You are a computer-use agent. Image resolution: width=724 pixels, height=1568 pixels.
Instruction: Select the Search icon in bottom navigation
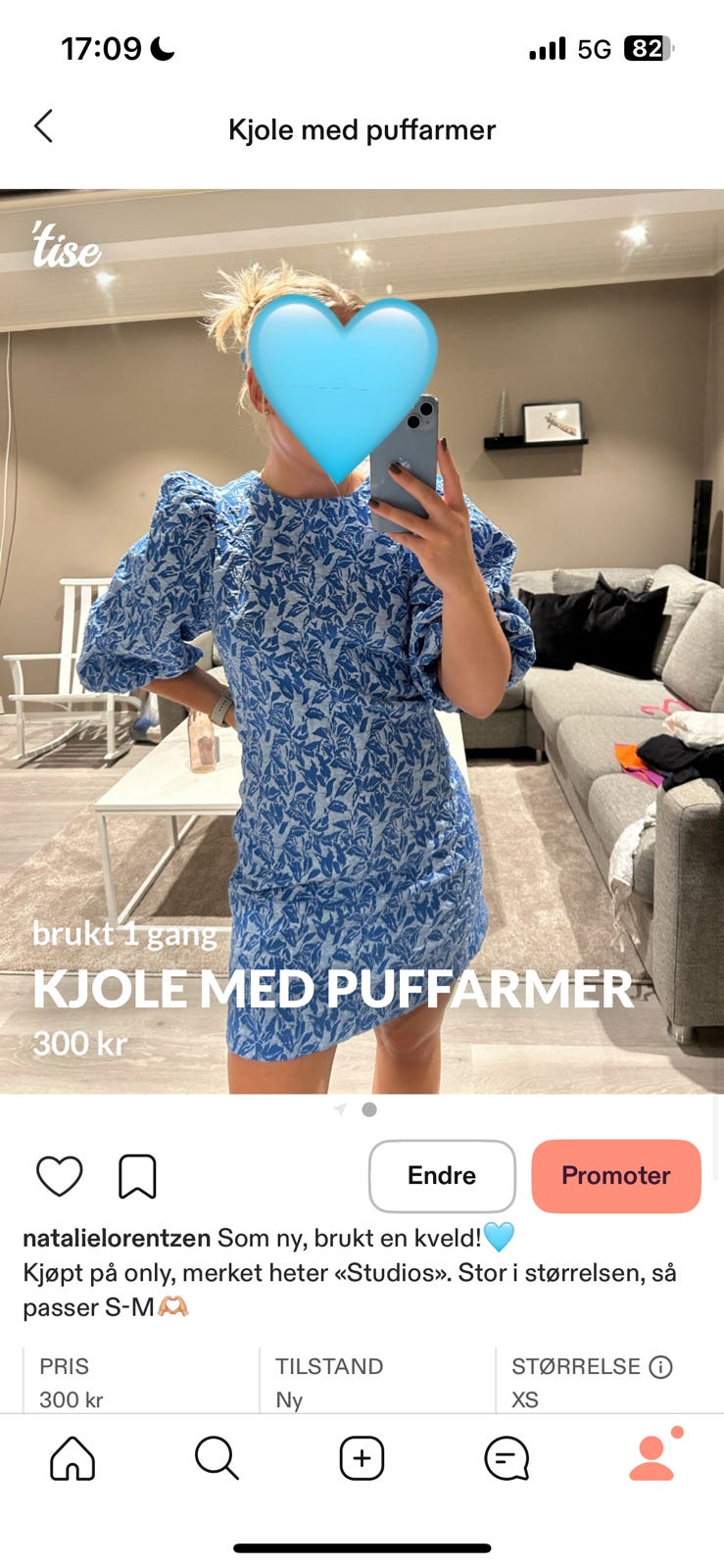tap(217, 1457)
